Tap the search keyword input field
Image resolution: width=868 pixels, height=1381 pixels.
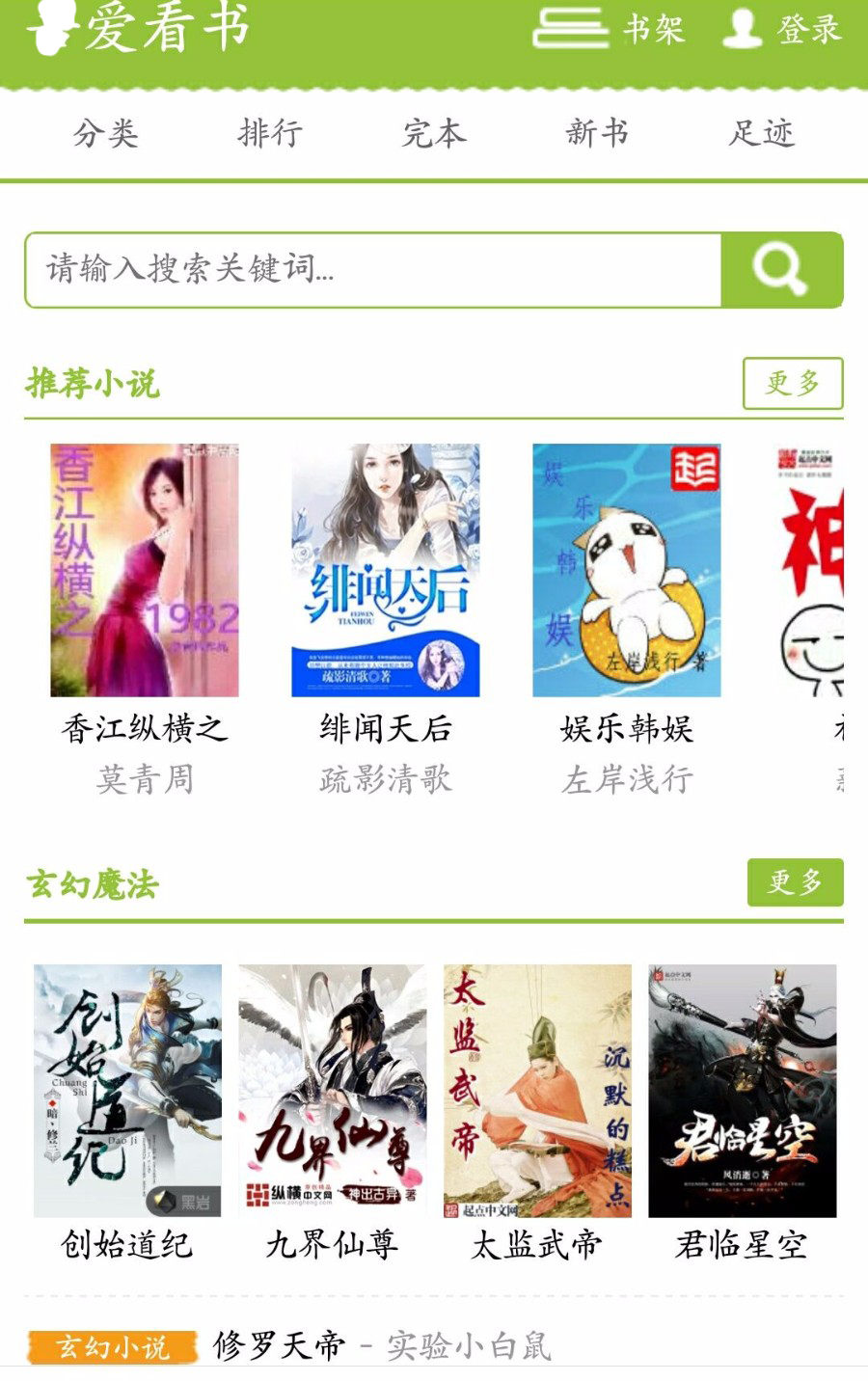(373, 270)
